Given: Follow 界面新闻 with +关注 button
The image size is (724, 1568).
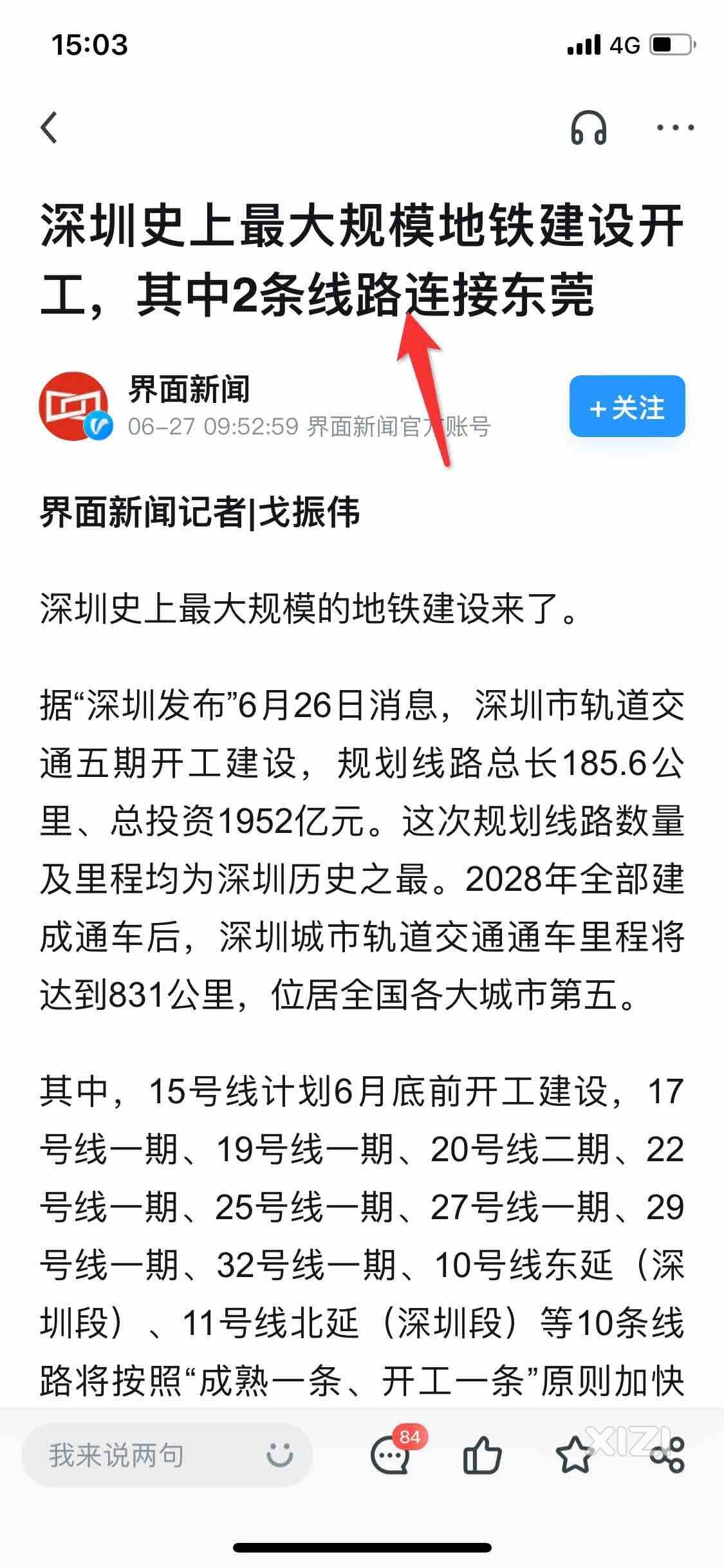Looking at the screenshot, I should tap(627, 407).
